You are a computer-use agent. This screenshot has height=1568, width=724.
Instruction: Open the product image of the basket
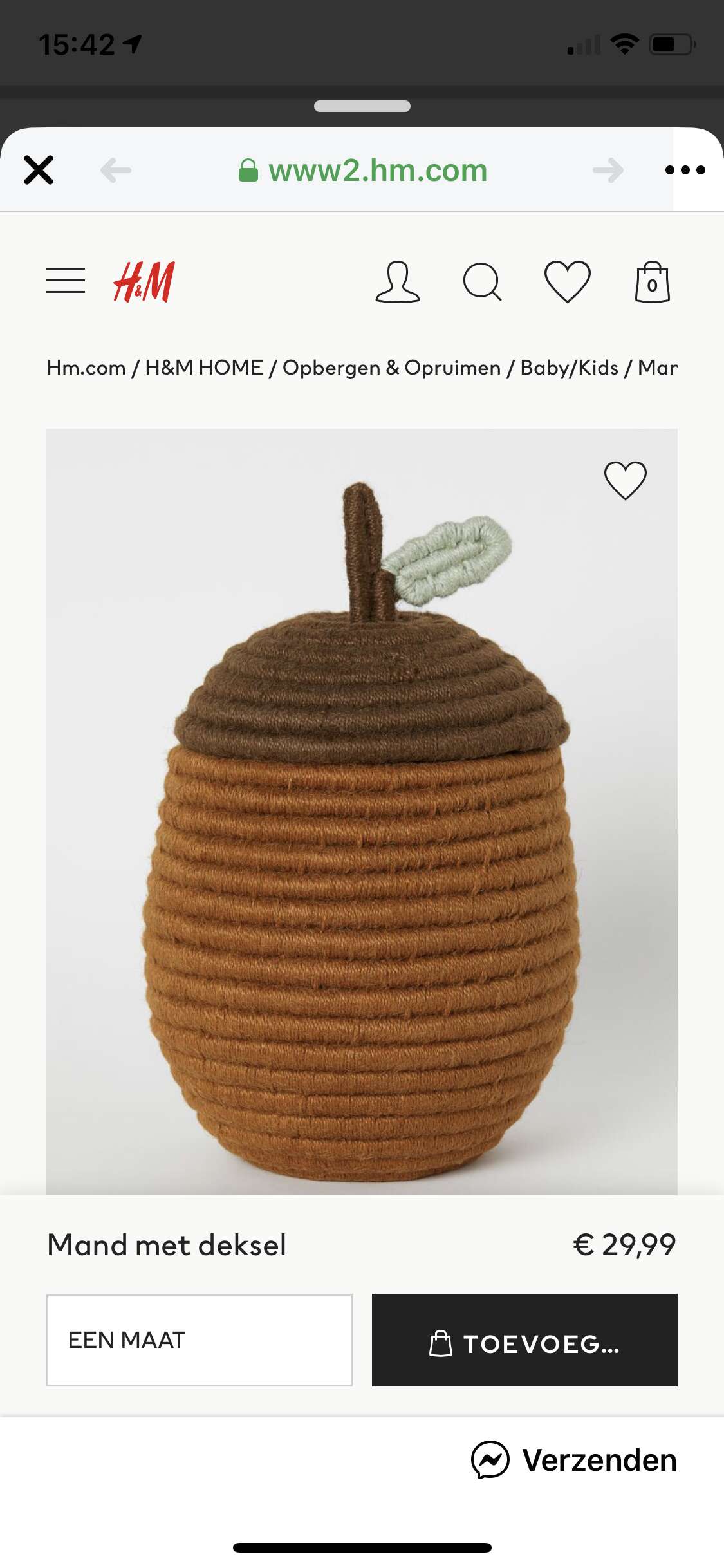[362, 812]
